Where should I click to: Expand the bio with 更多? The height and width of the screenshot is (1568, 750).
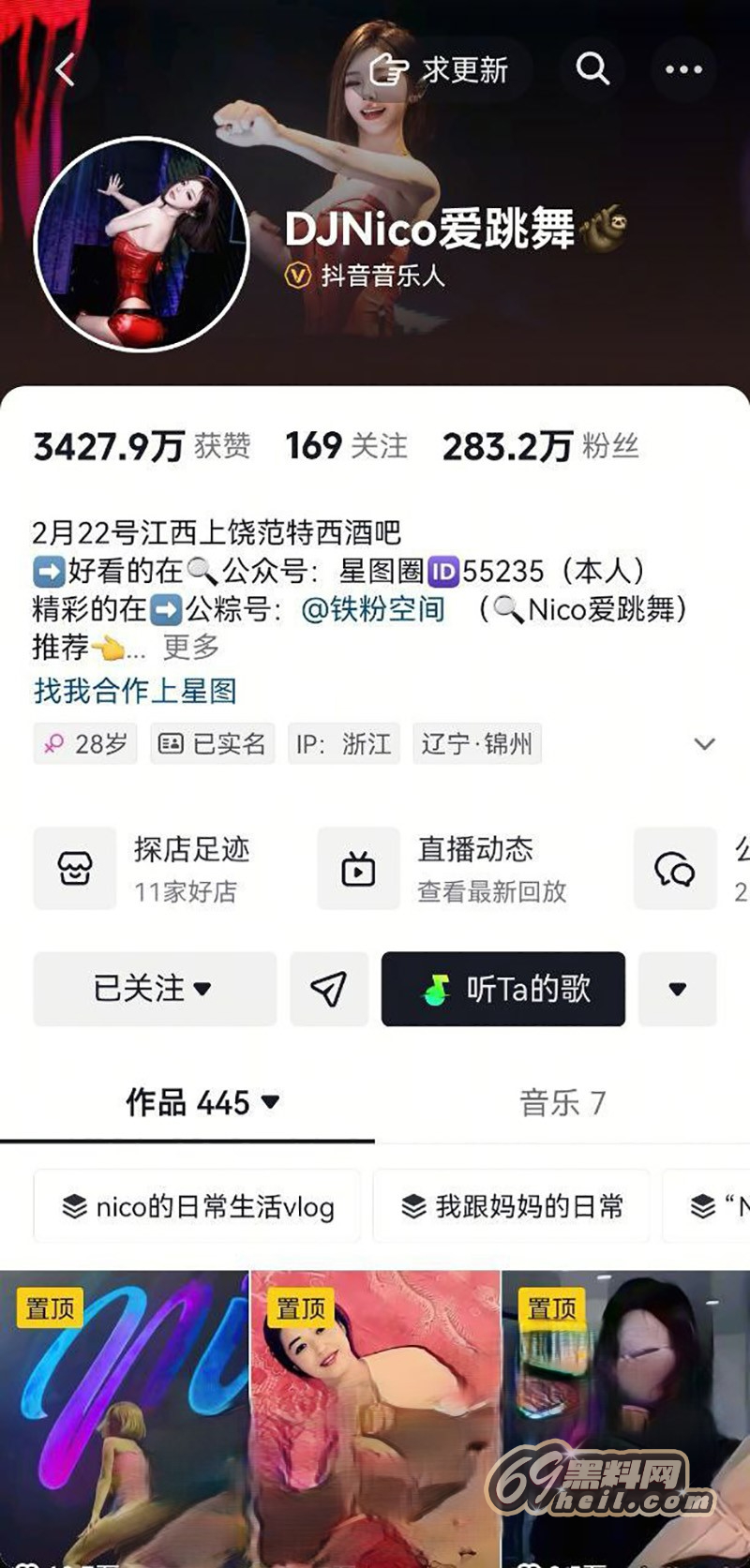click(x=191, y=647)
